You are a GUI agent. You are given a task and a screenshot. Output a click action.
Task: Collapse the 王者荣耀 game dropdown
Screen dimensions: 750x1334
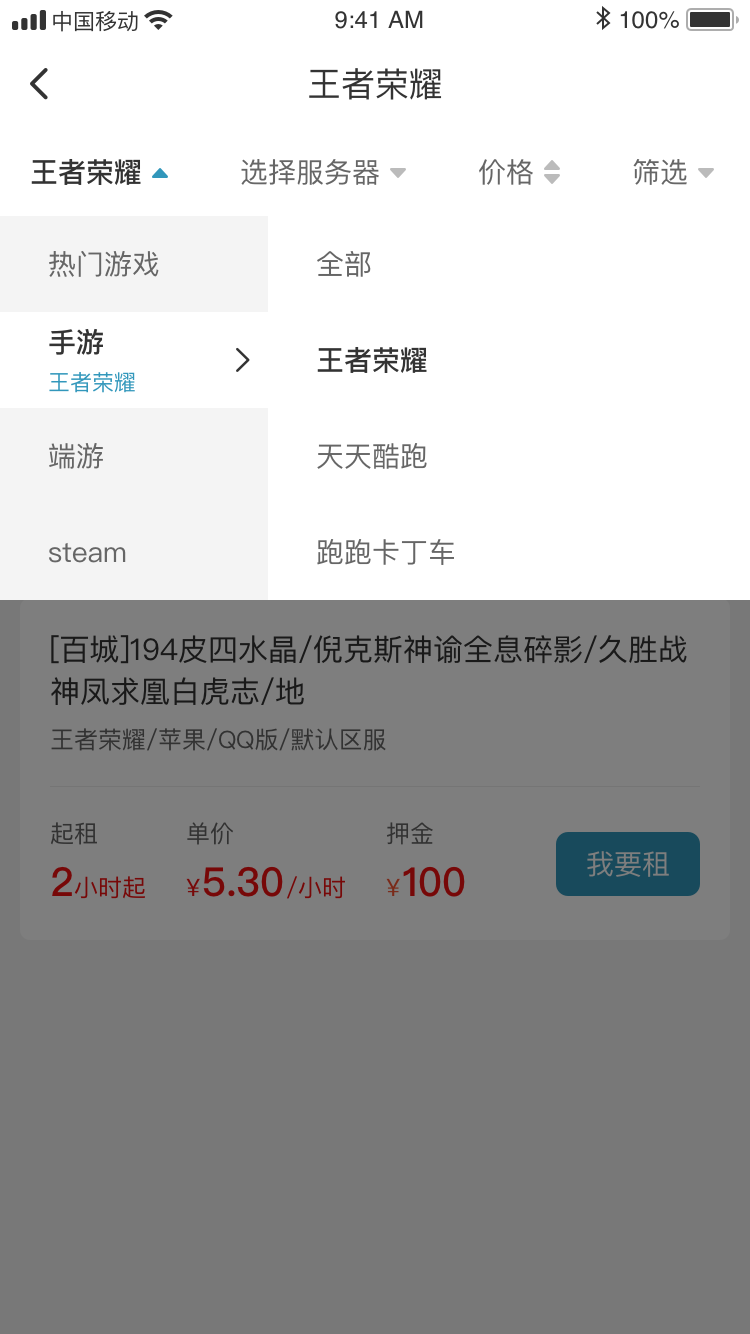[99, 173]
